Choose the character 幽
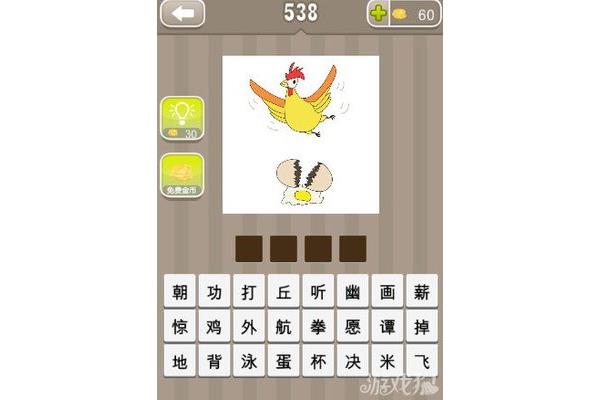This screenshot has width=600, height=400. [x=353, y=291]
